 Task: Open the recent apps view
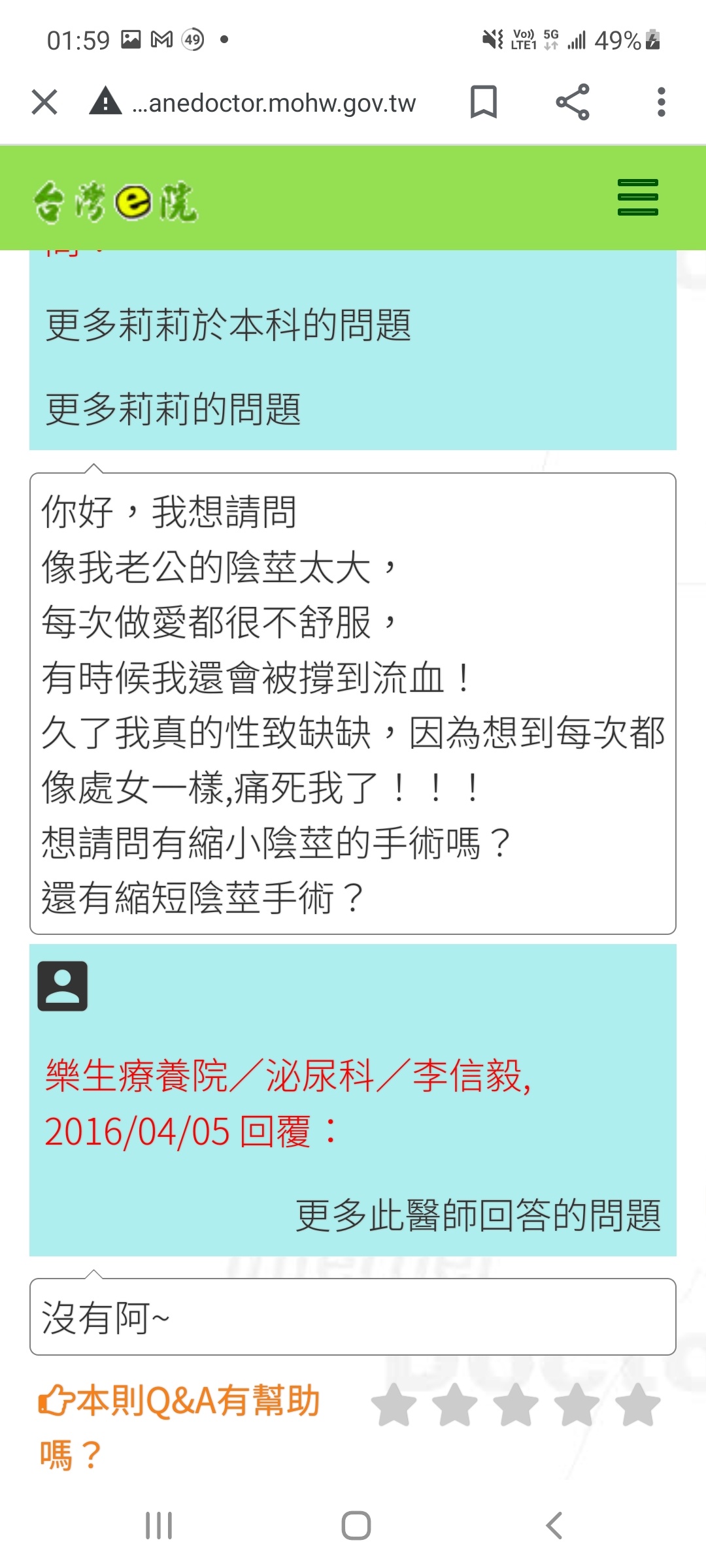pos(159,1526)
